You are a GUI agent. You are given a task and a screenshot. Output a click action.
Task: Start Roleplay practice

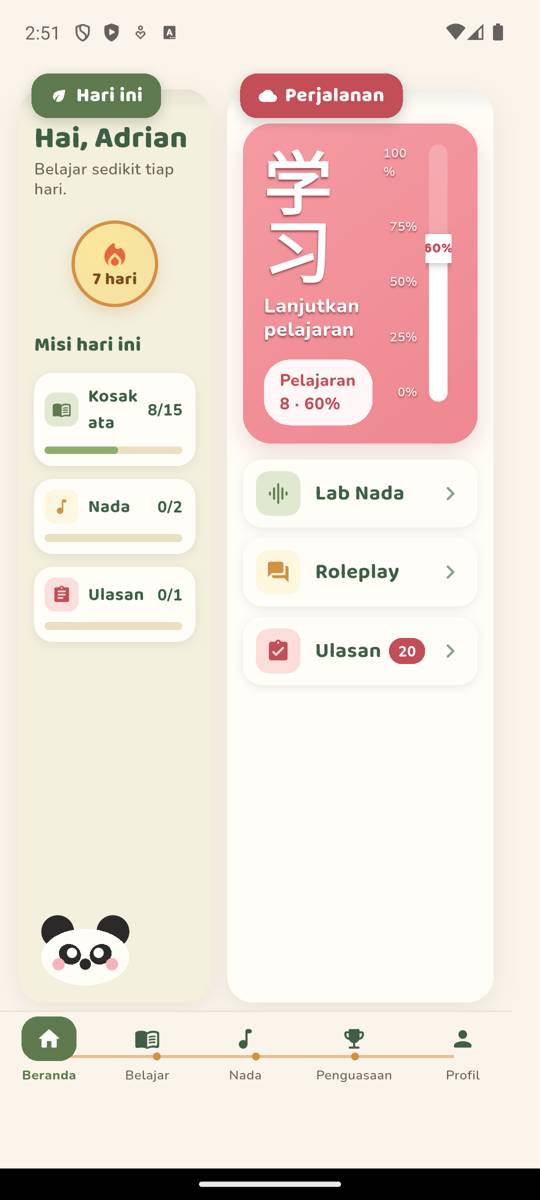point(360,572)
